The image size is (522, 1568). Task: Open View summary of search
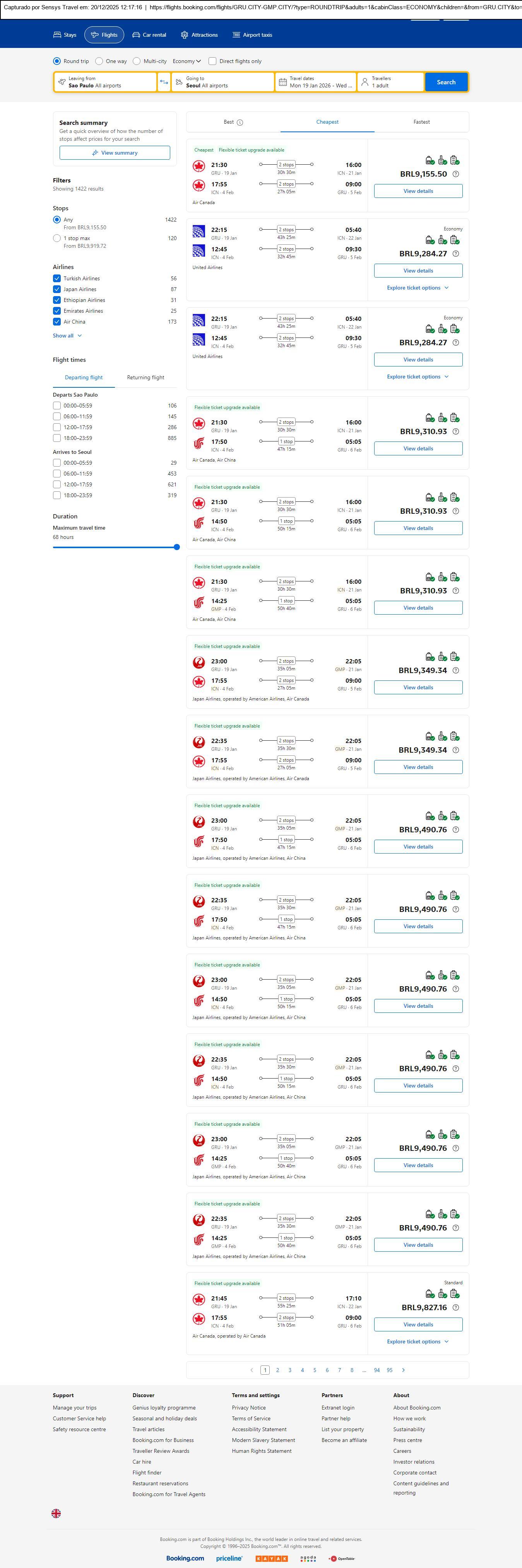[x=115, y=153]
